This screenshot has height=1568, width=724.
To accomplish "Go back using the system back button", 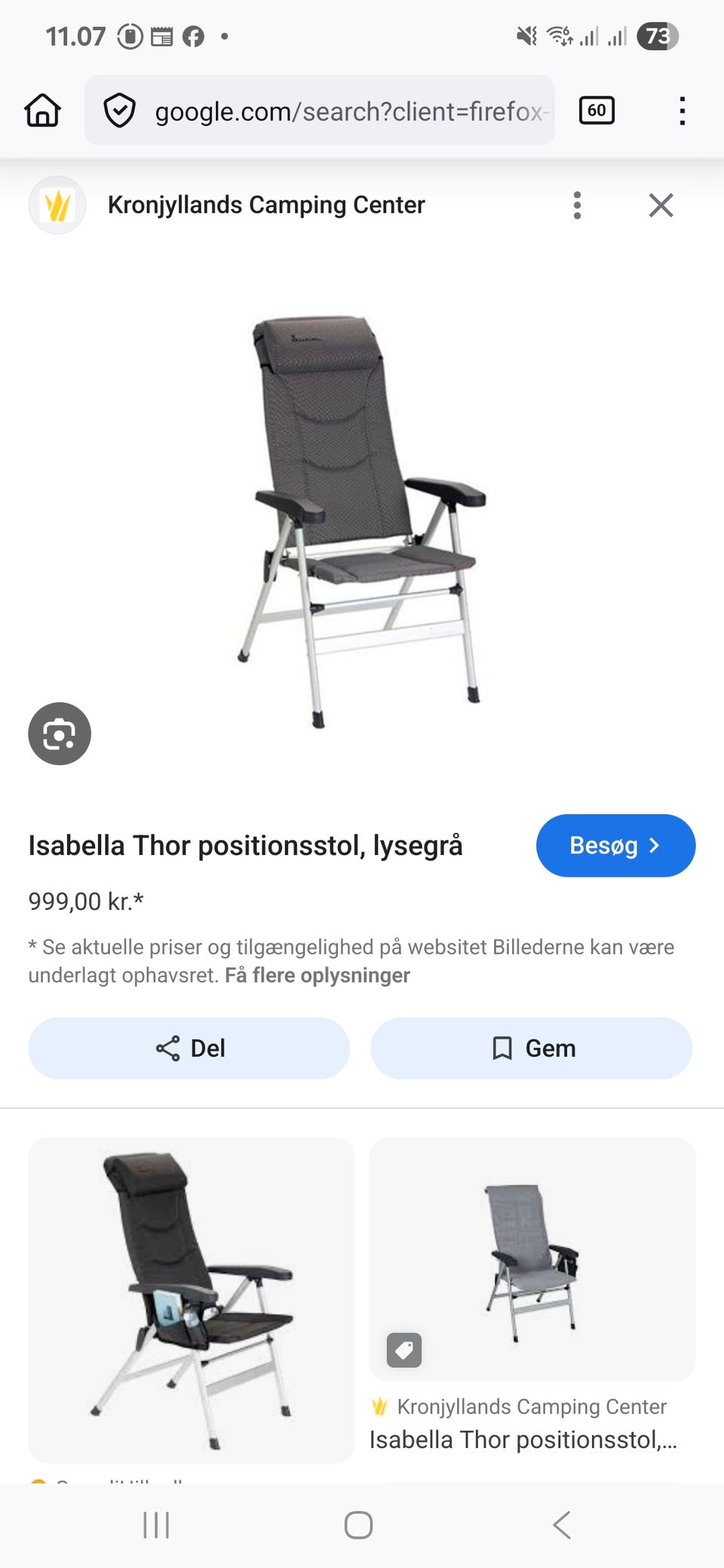I will (x=562, y=1524).
